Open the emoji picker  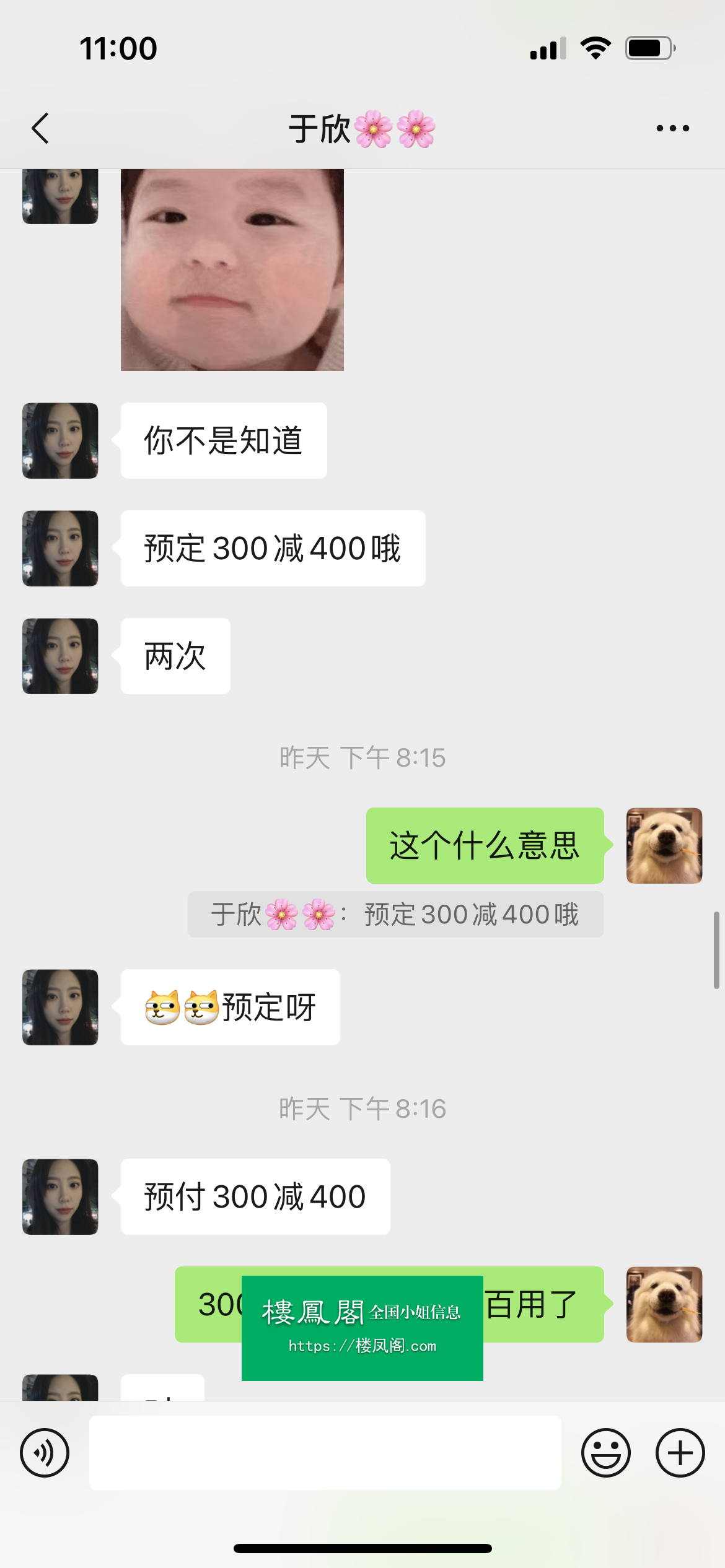click(x=605, y=1452)
